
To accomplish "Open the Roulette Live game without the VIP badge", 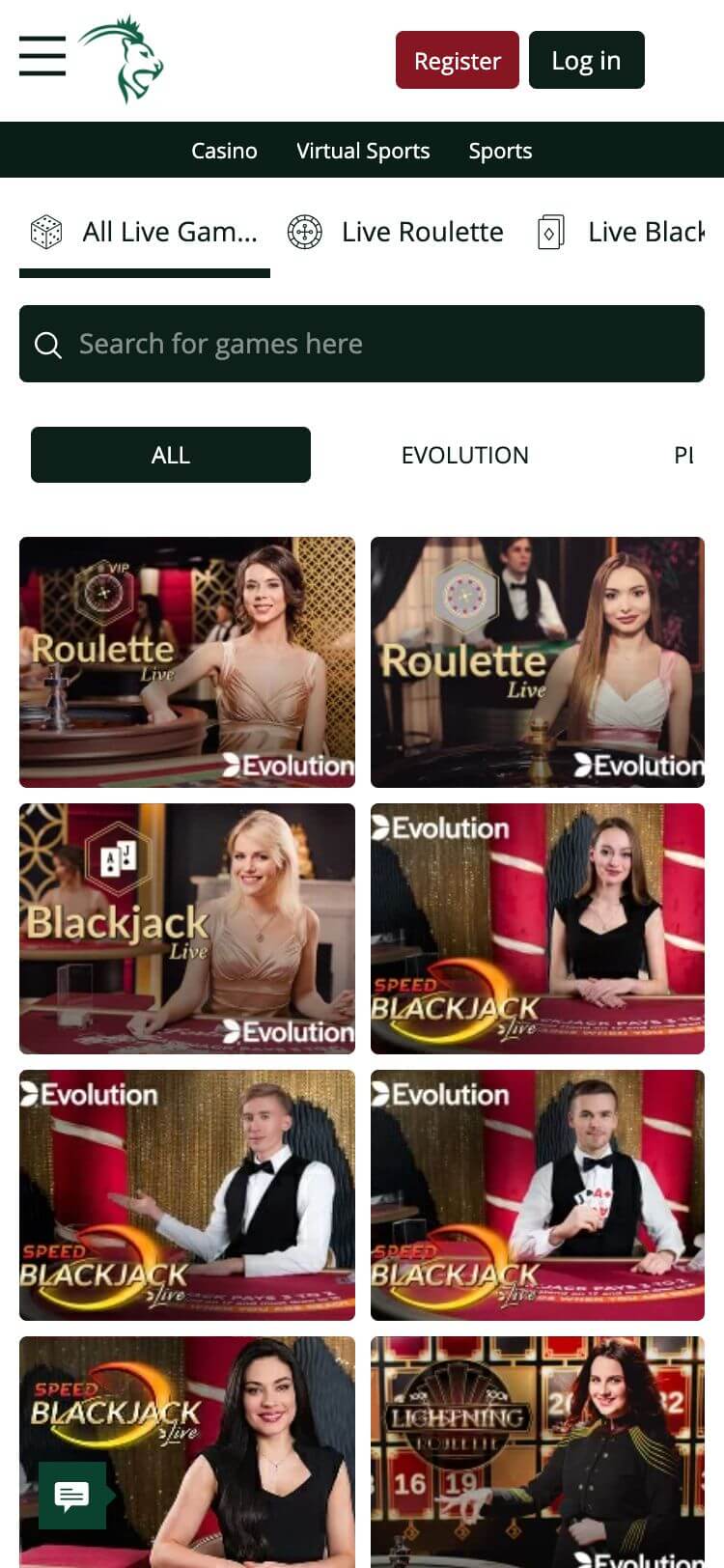I will (538, 662).
